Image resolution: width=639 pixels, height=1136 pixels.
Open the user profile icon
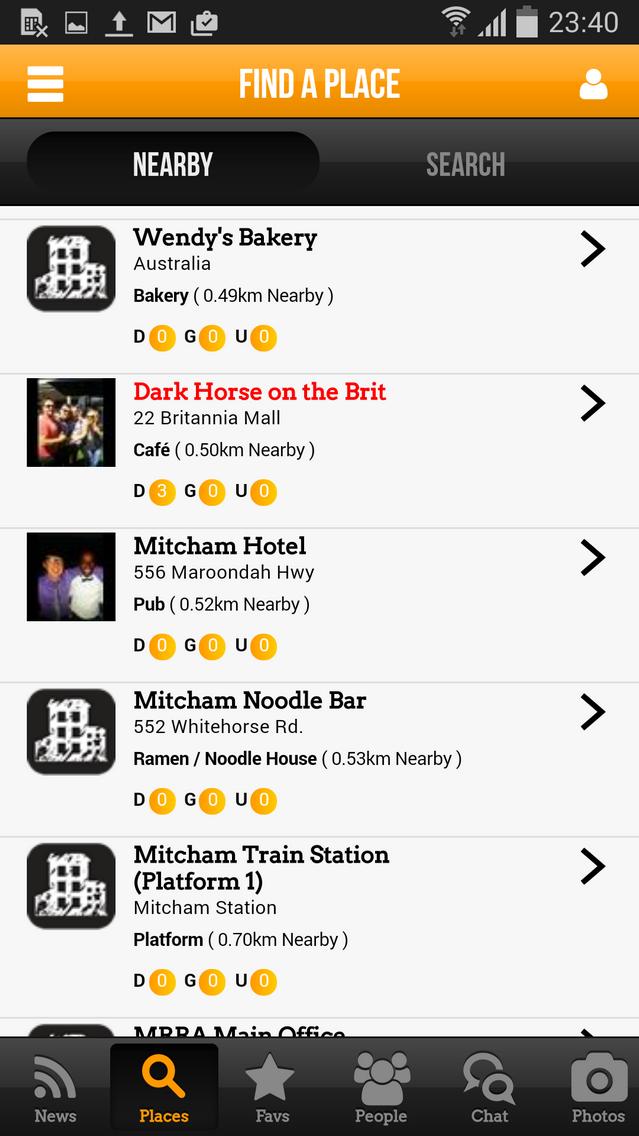(593, 84)
